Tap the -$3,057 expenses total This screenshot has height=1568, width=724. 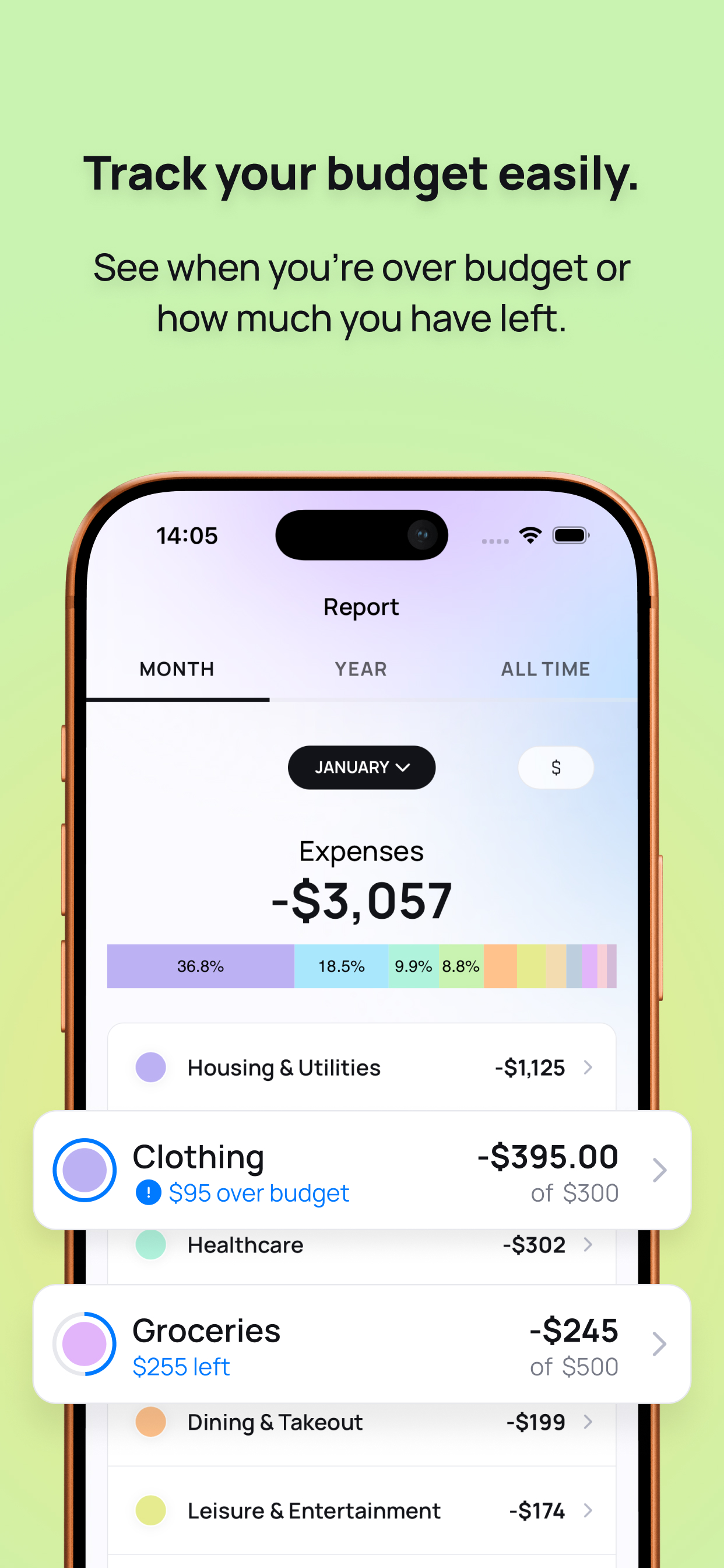point(361,901)
